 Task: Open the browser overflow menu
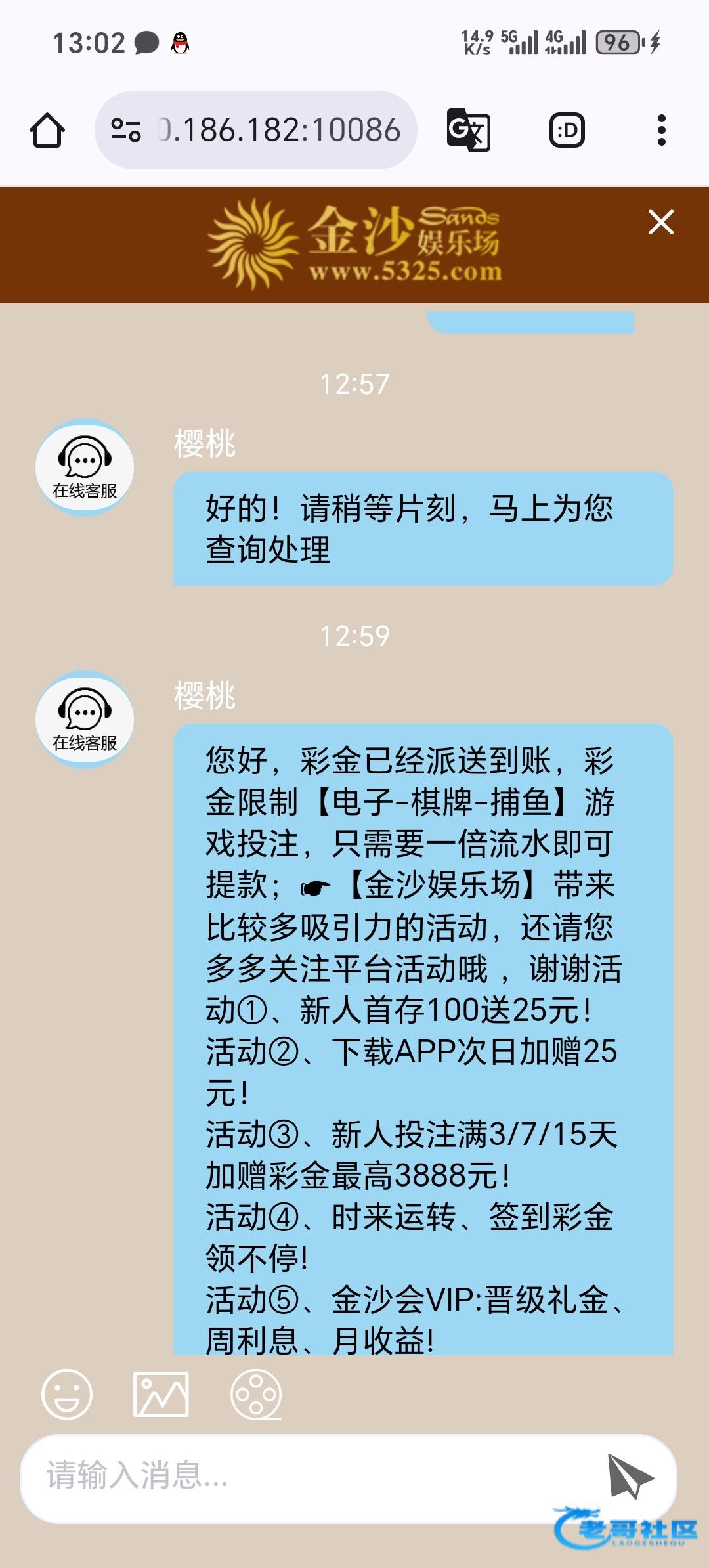tap(661, 130)
